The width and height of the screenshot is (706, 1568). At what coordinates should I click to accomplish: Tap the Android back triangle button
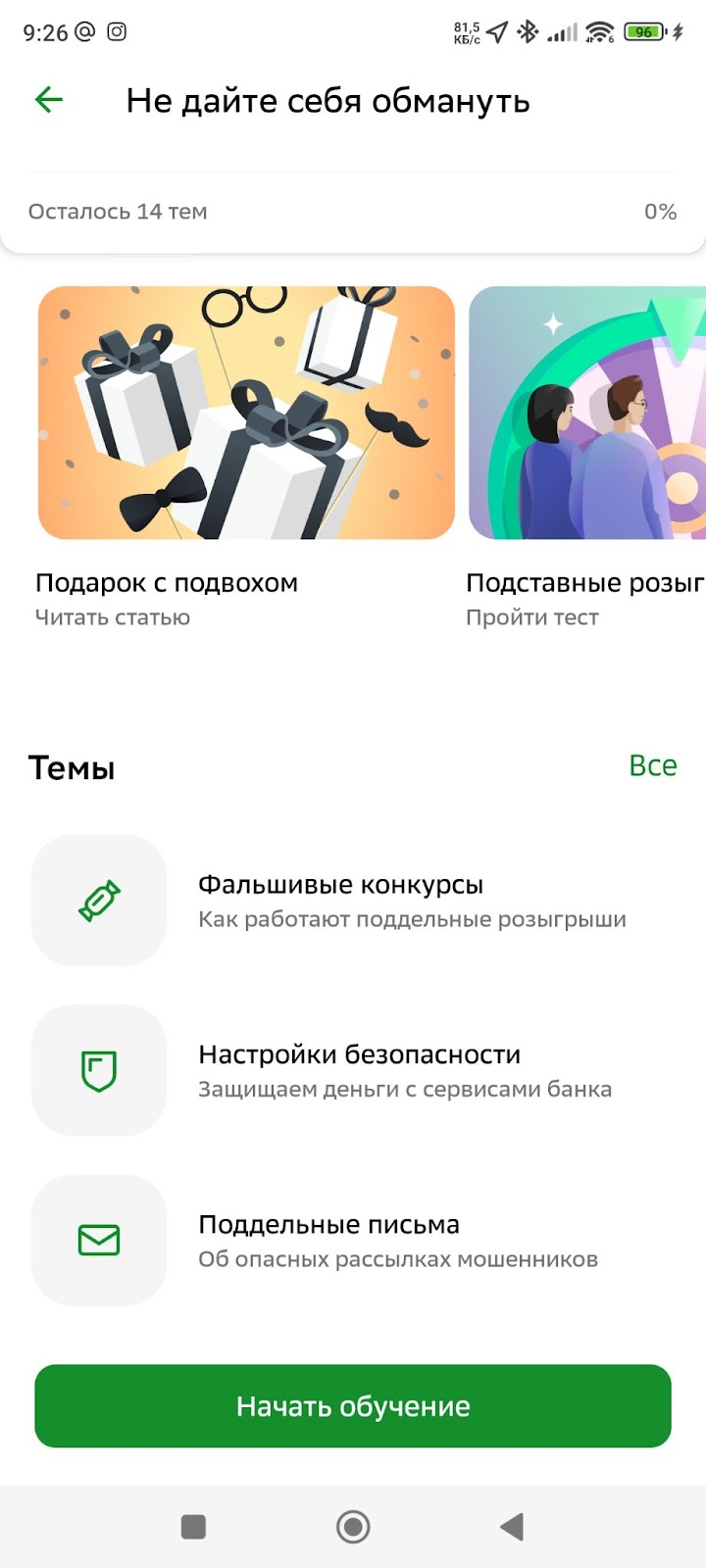pyautogui.click(x=511, y=1526)
